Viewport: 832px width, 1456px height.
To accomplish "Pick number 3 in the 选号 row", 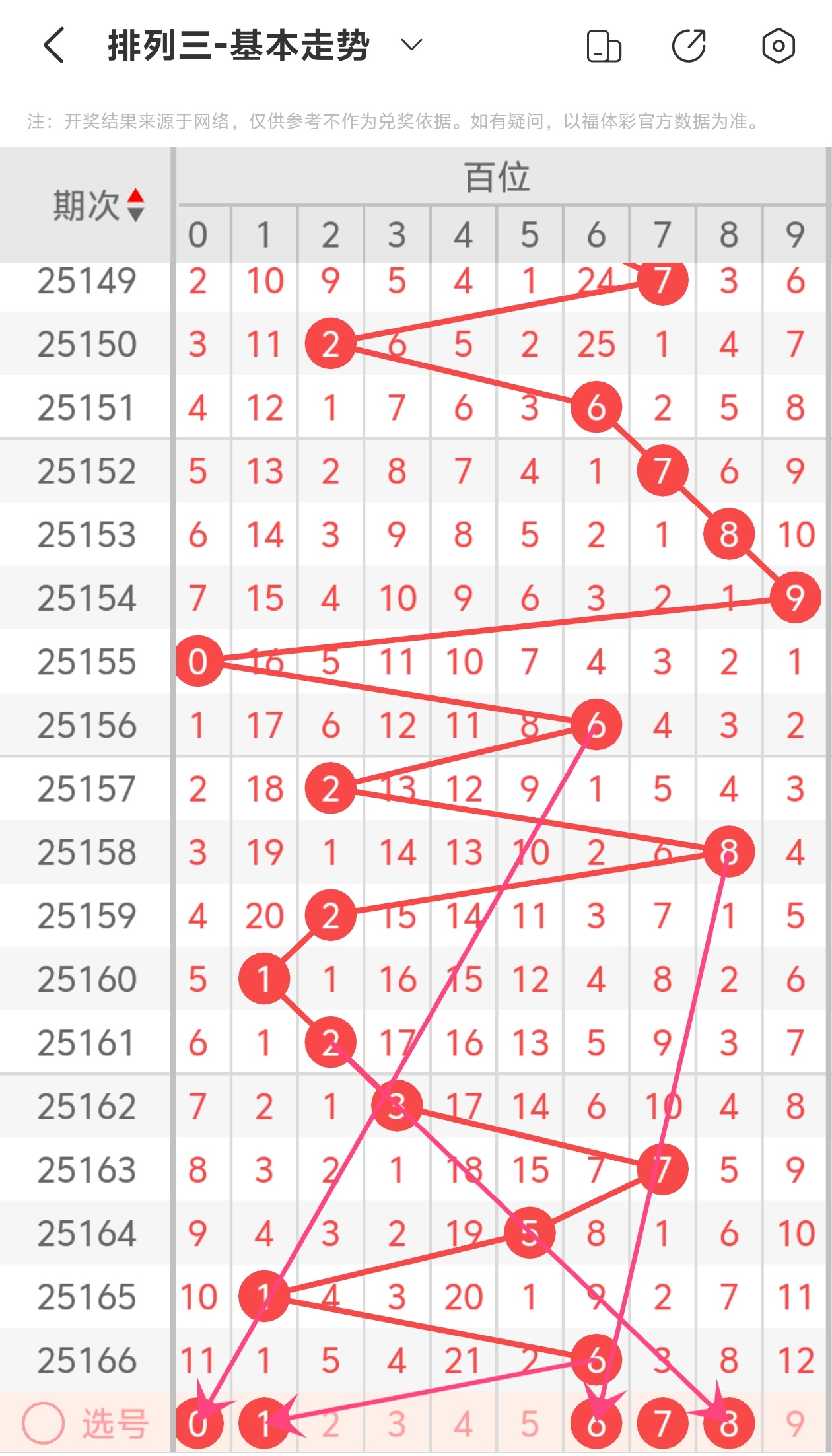I will coord(397,1423).
